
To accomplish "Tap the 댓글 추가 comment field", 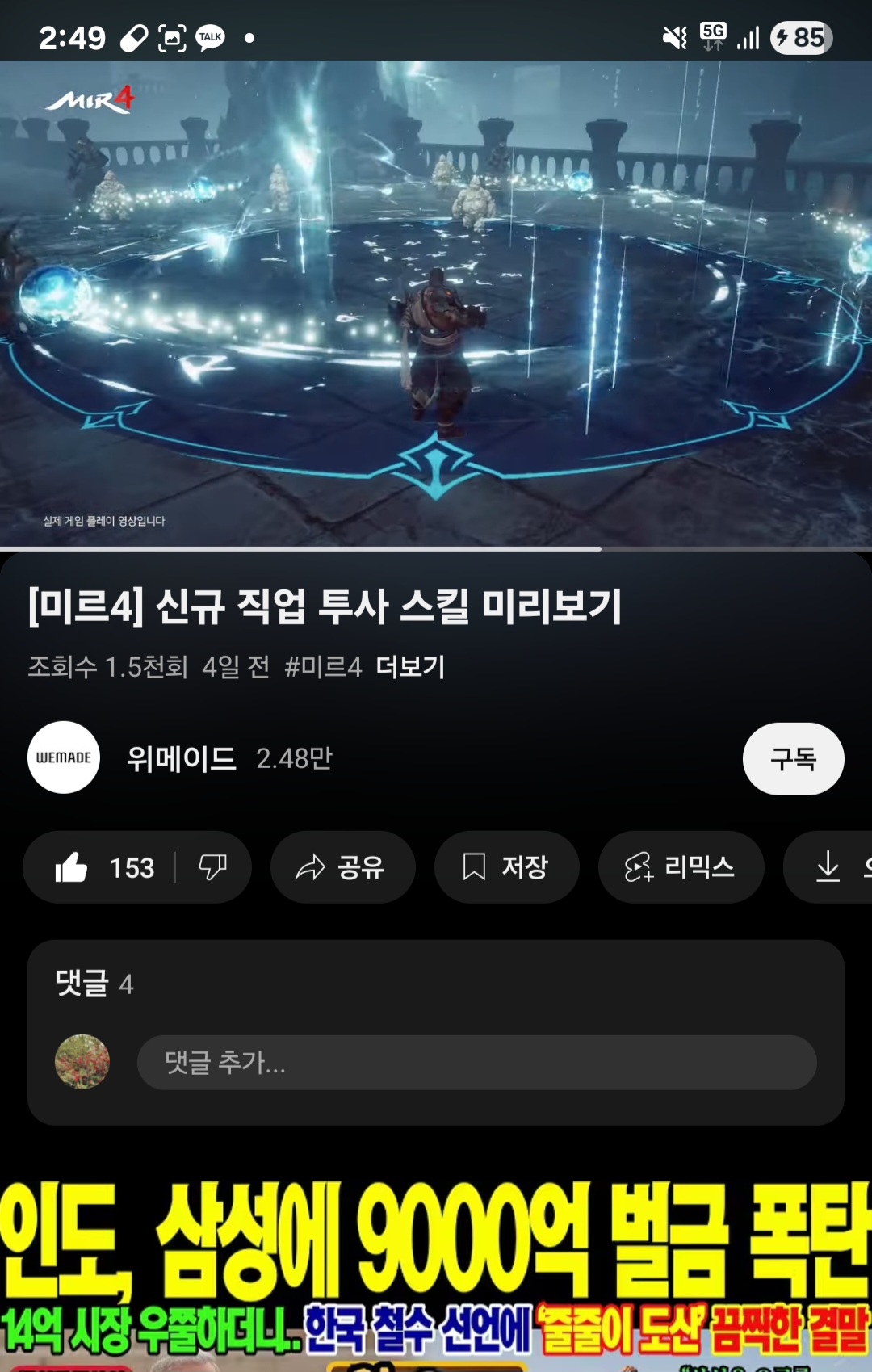I will point(476,1063).
